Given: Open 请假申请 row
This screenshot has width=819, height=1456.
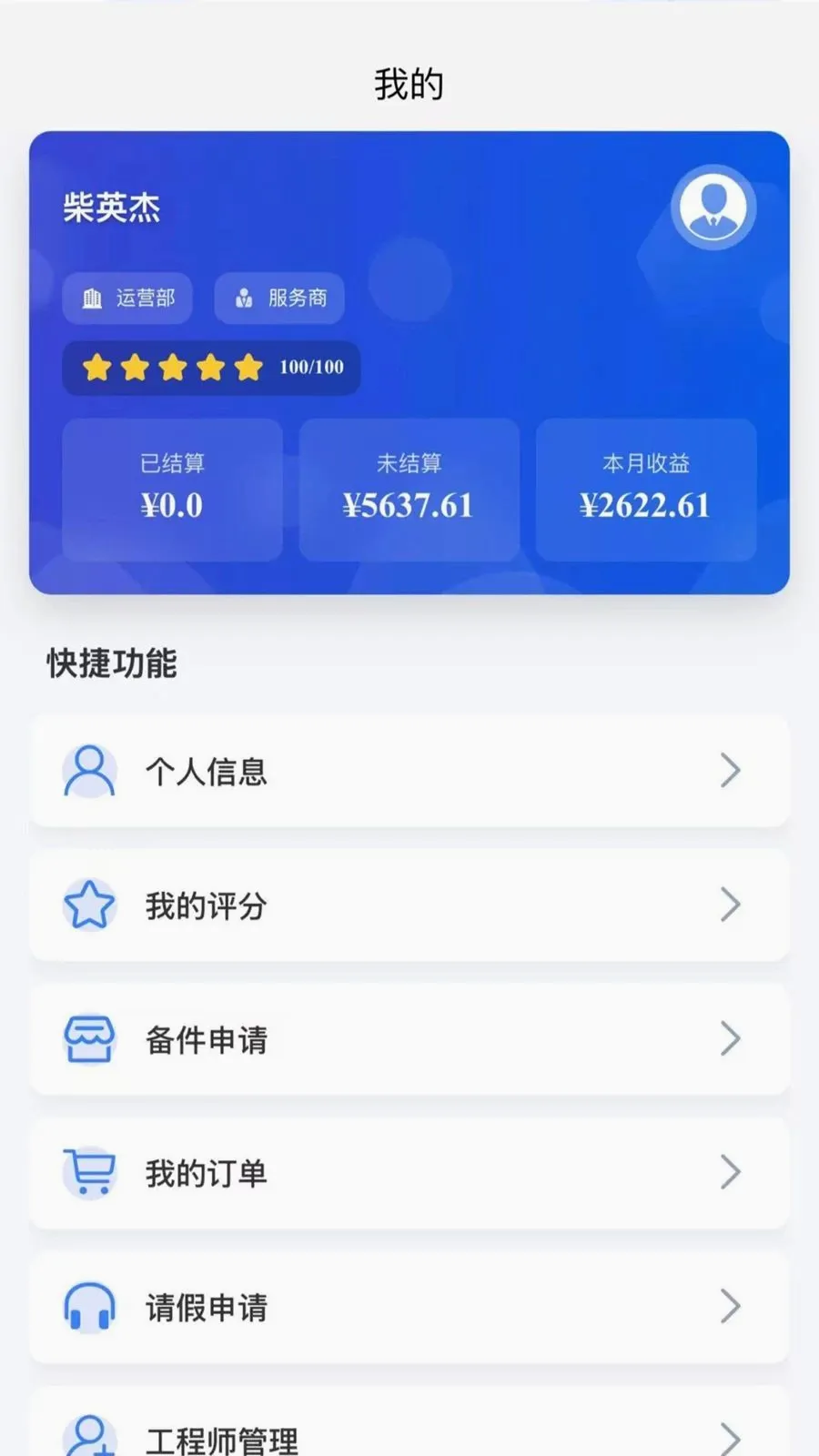Looking at the screenshot, I should pyautogui.click(x=409, y=1307).
